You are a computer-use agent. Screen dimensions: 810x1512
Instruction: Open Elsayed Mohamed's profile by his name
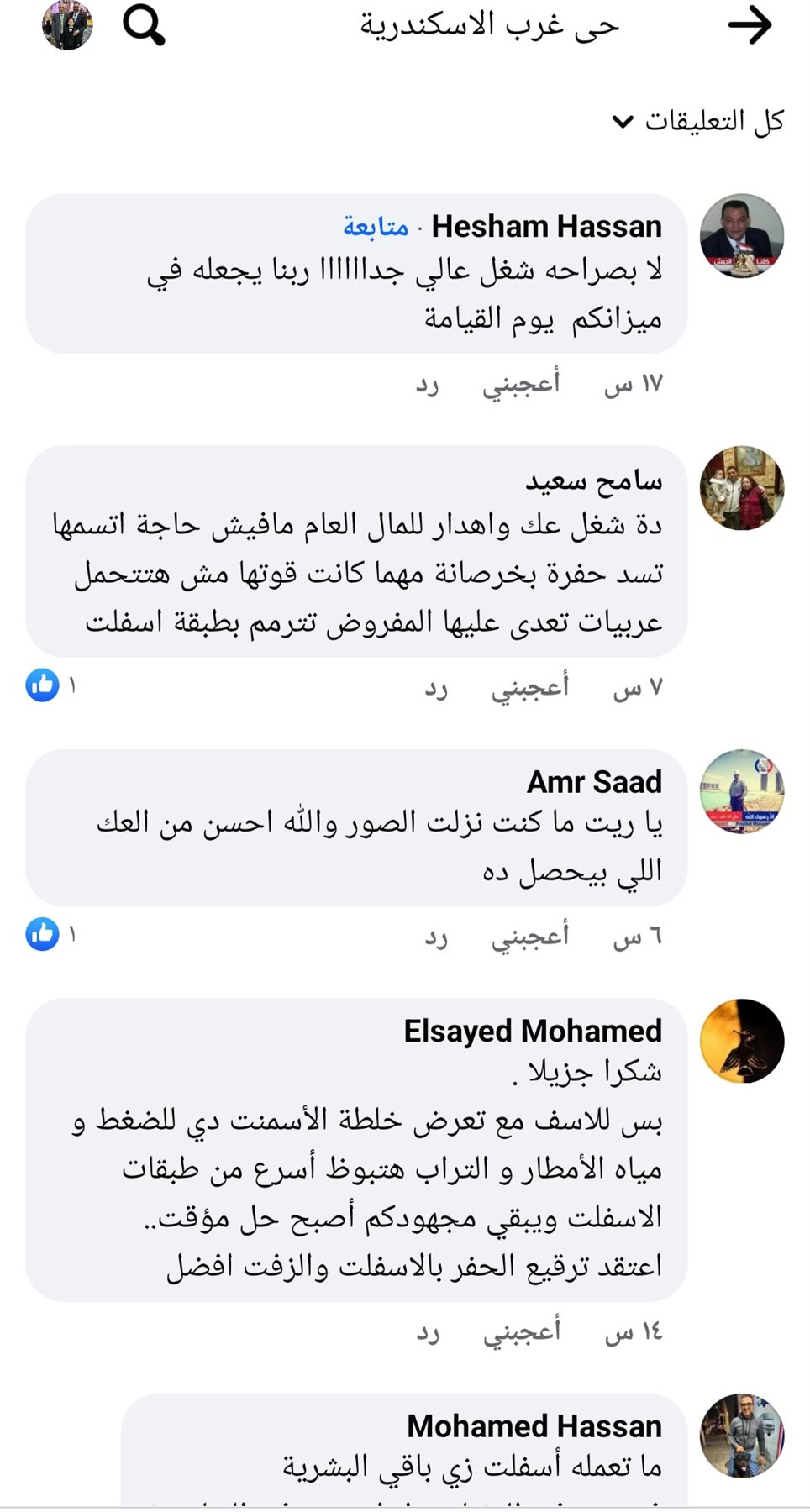(x=533, y=1031)
